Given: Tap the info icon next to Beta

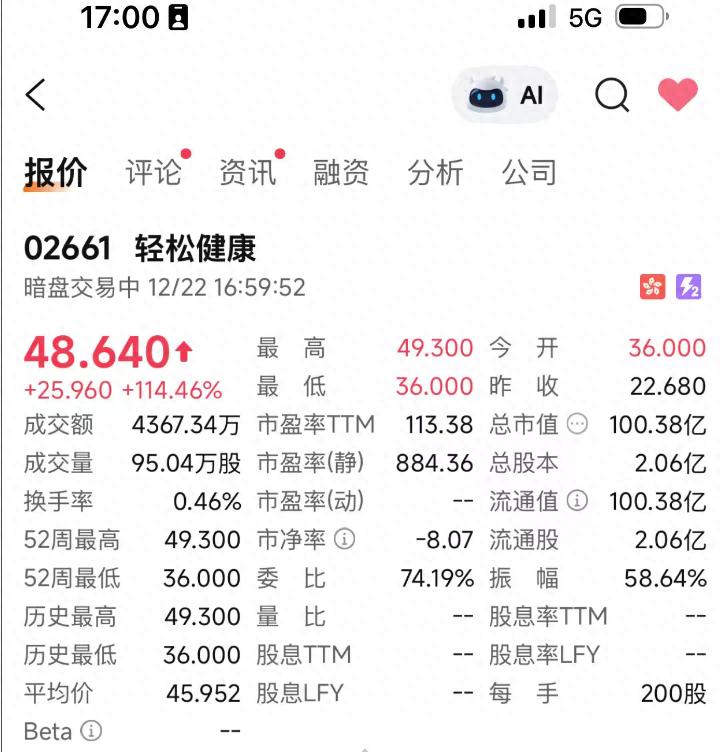Looking at the screenshot, I should [90, 731].
